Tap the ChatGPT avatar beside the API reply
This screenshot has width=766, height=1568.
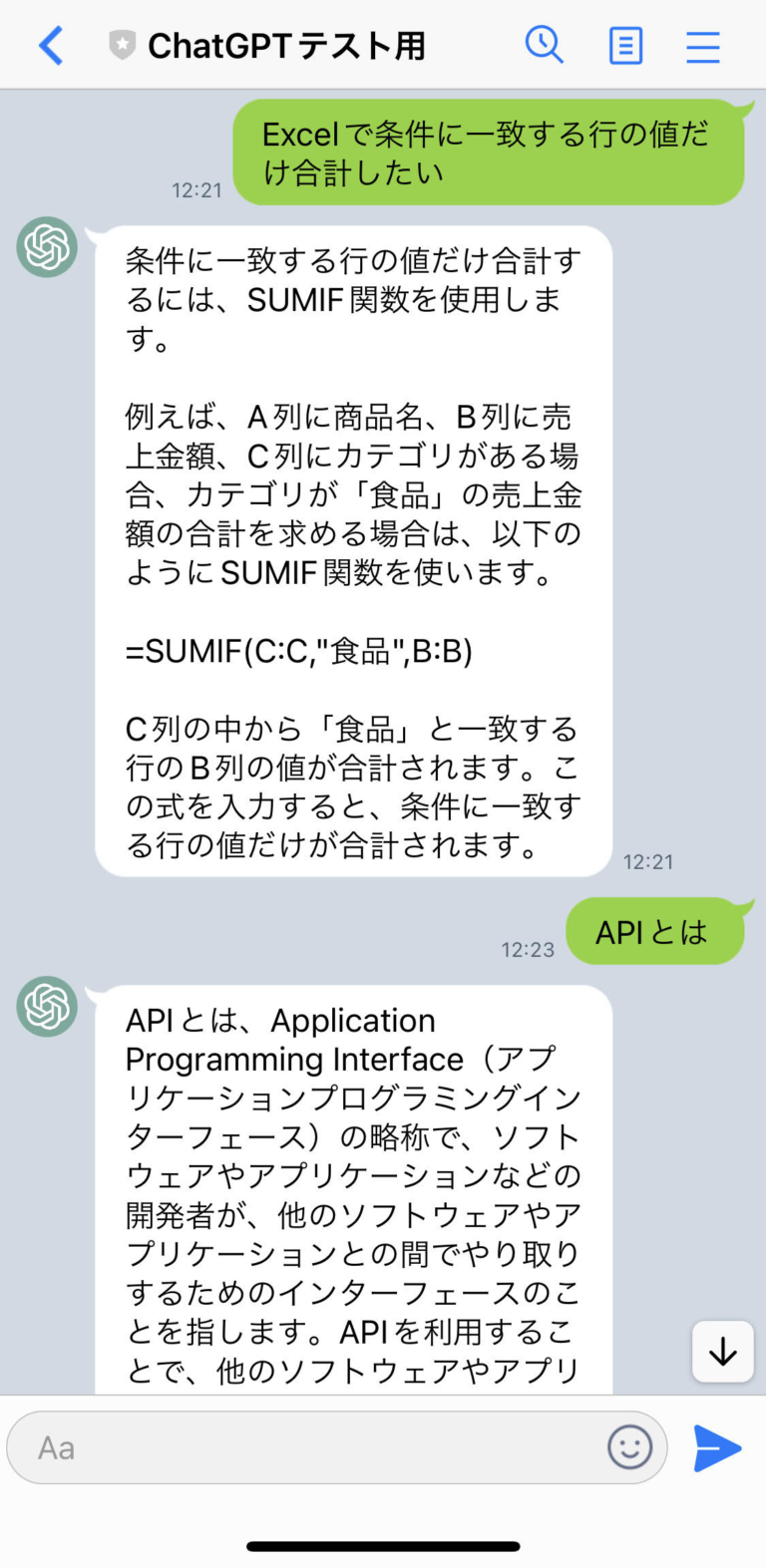tap(47, 1007)
